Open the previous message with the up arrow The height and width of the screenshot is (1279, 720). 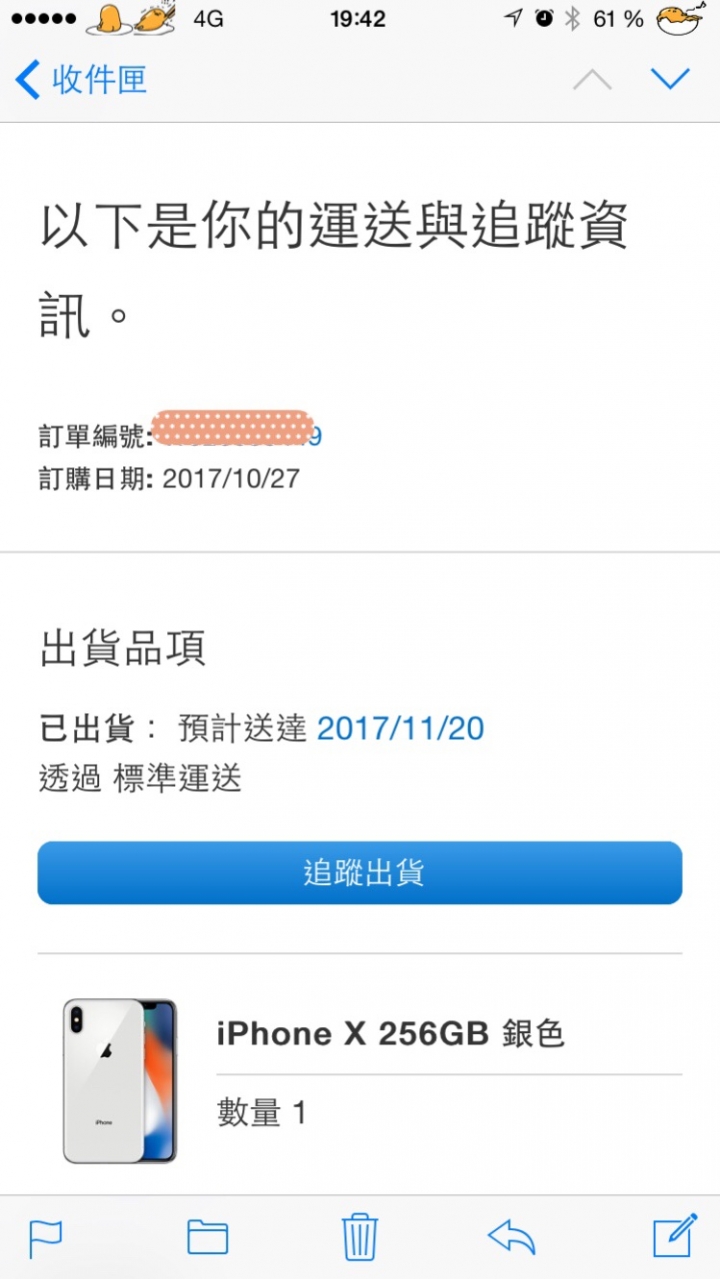point(592,80)
